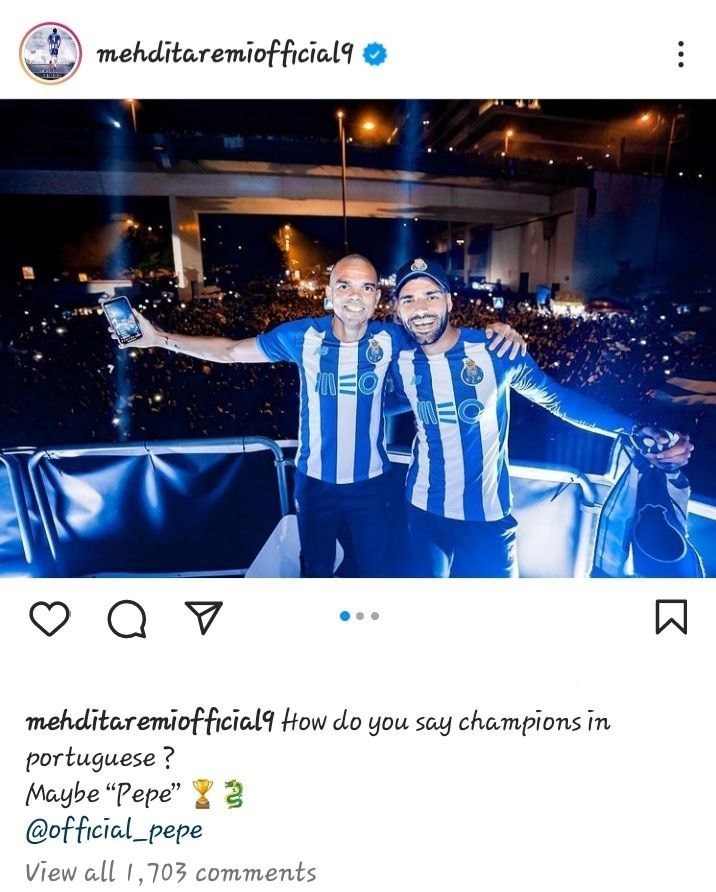Tap the carousel photo of the post
Image resolution: width=716 pixels, height=892 pixels.
tap(358, 340)
